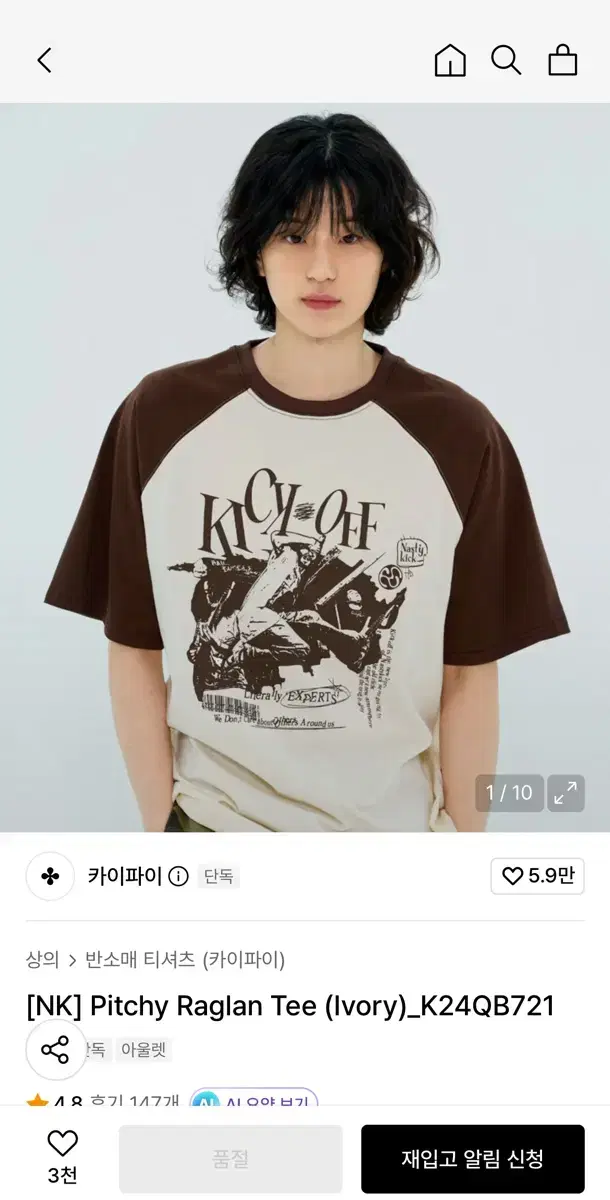Open the home icon in the header
This screenshot has width=610, height=1200.
450,61
